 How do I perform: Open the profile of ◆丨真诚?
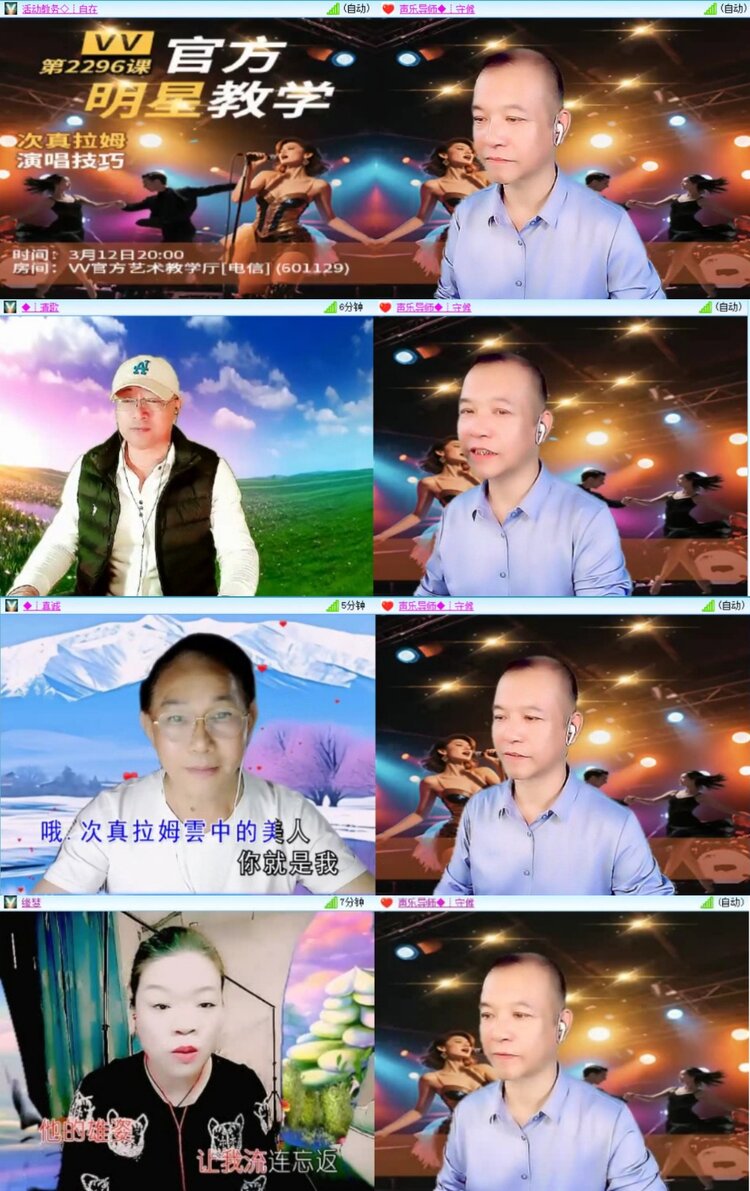(x=42, y=607)
